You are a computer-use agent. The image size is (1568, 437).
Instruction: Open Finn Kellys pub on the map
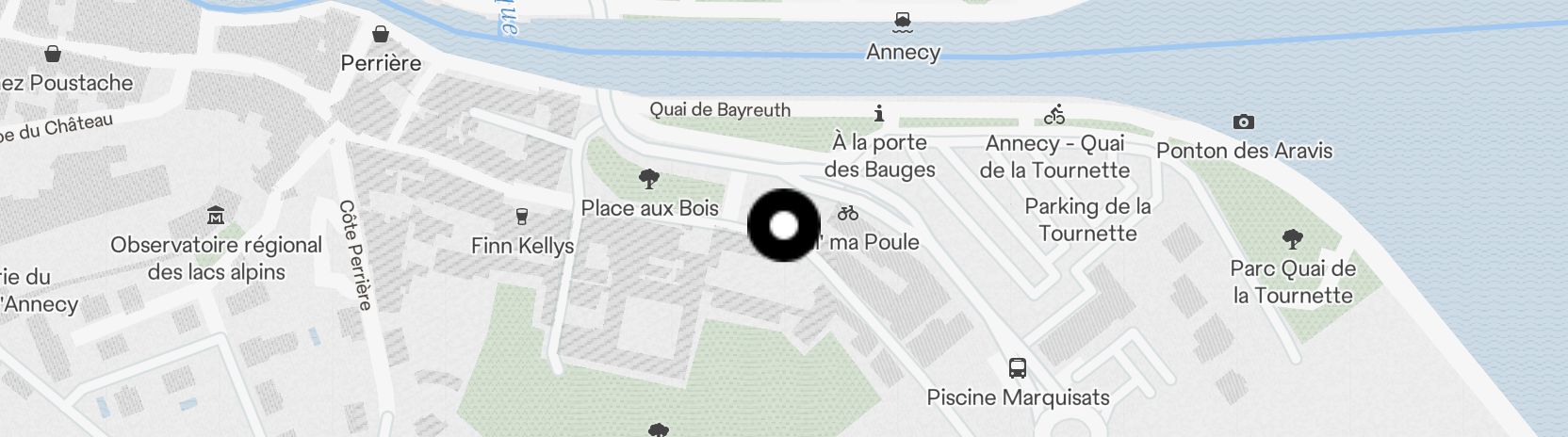521,218
